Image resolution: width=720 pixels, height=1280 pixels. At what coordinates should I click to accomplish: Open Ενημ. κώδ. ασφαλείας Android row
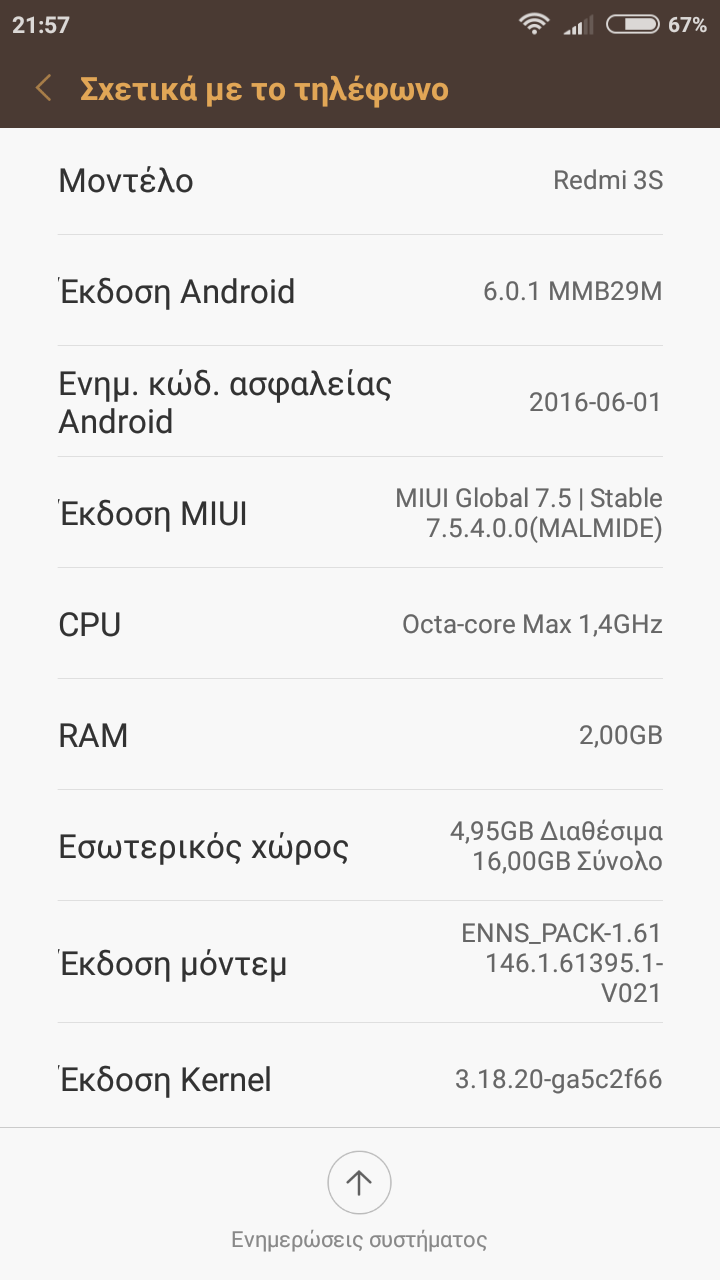point(360,402)
